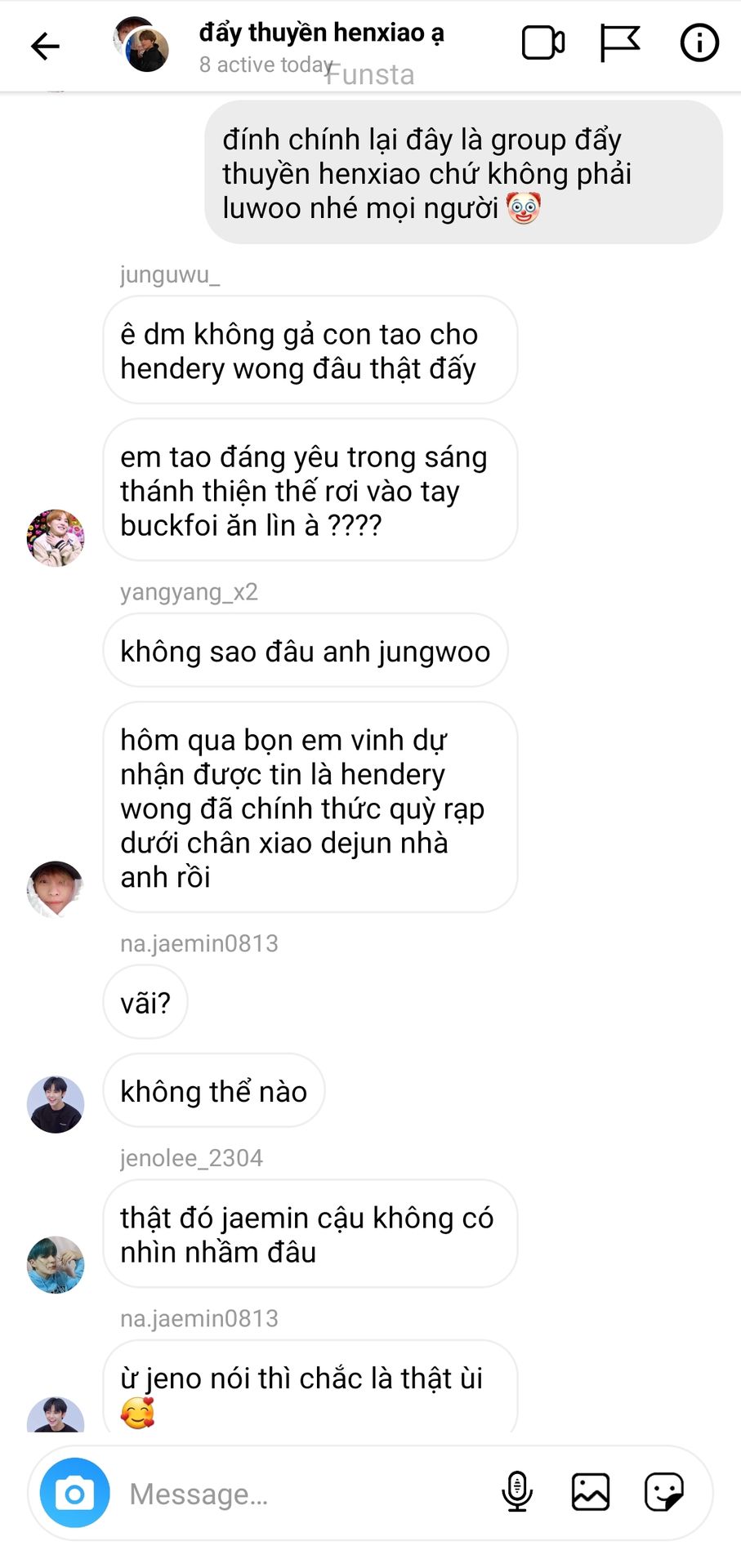Viewport: 741px width, 1568px height.
Task: Open the camera from the message bar
Action: point(74,1493)
